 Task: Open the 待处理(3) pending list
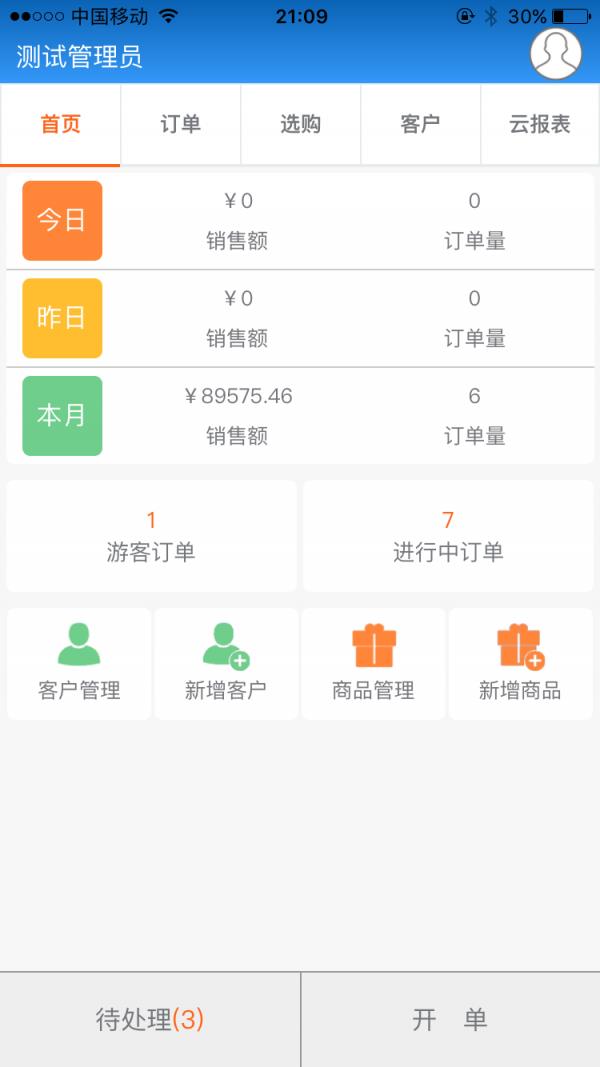(150, 1019)
